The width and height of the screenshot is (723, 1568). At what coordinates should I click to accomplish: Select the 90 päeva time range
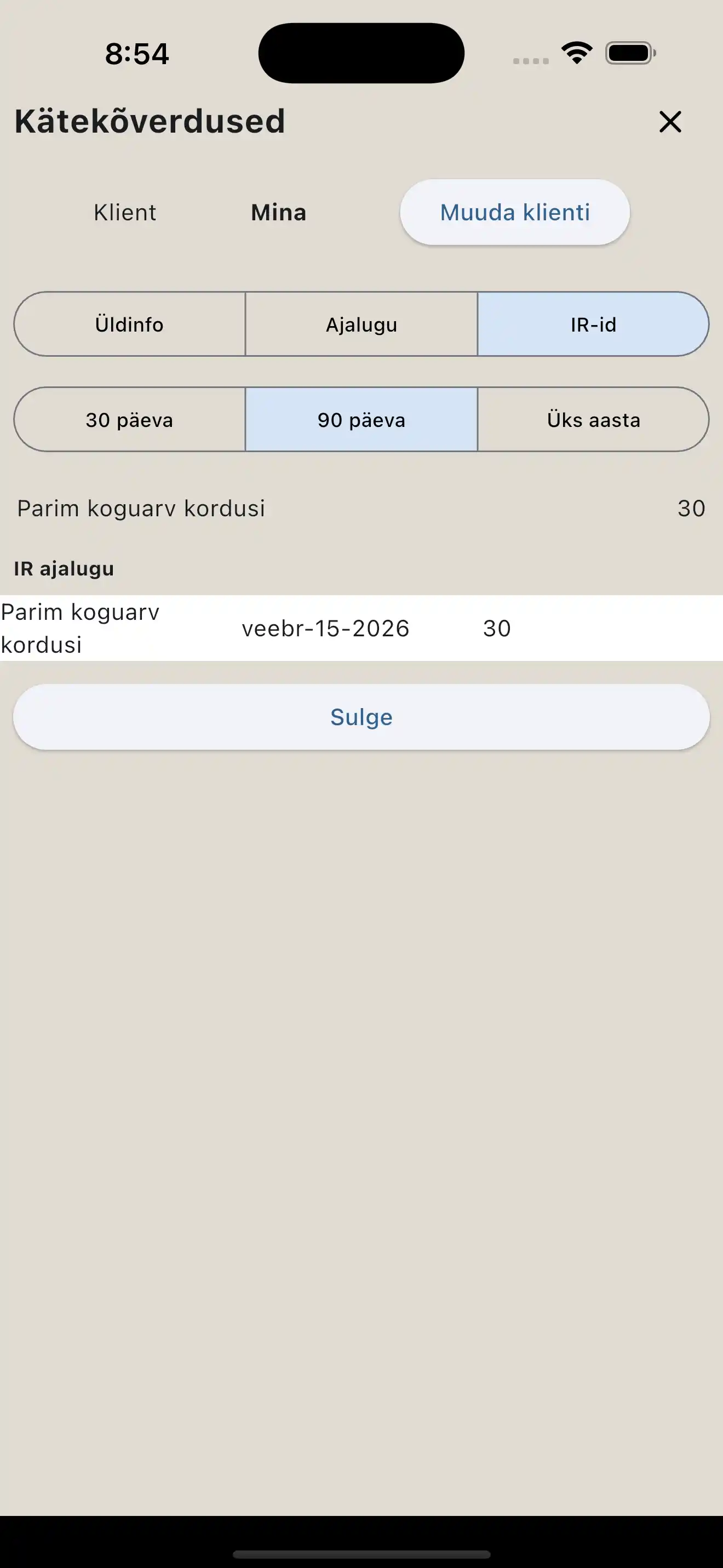point(361,419)
